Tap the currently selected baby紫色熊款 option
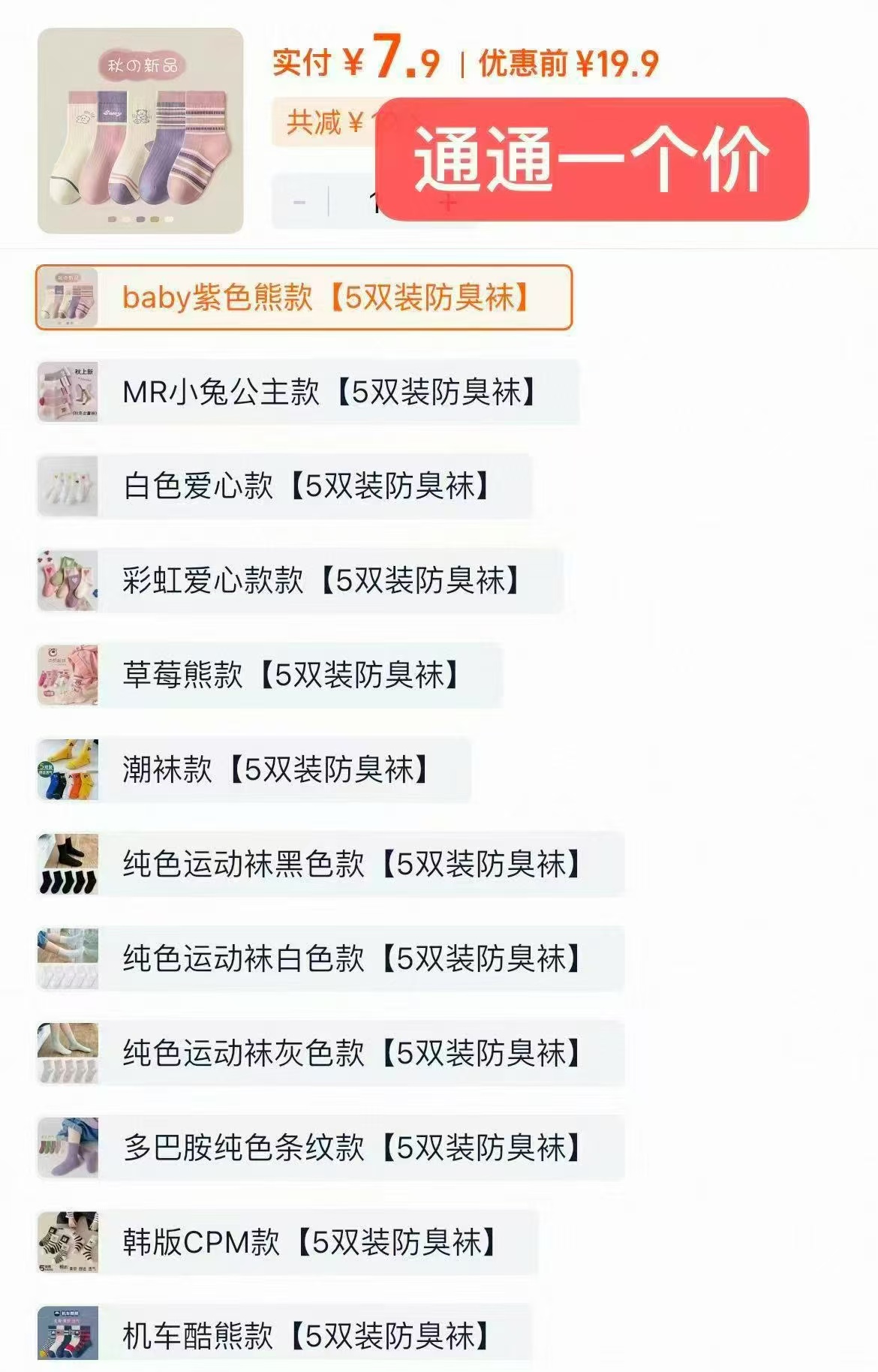878x1372 pixels. pos(323,299)
